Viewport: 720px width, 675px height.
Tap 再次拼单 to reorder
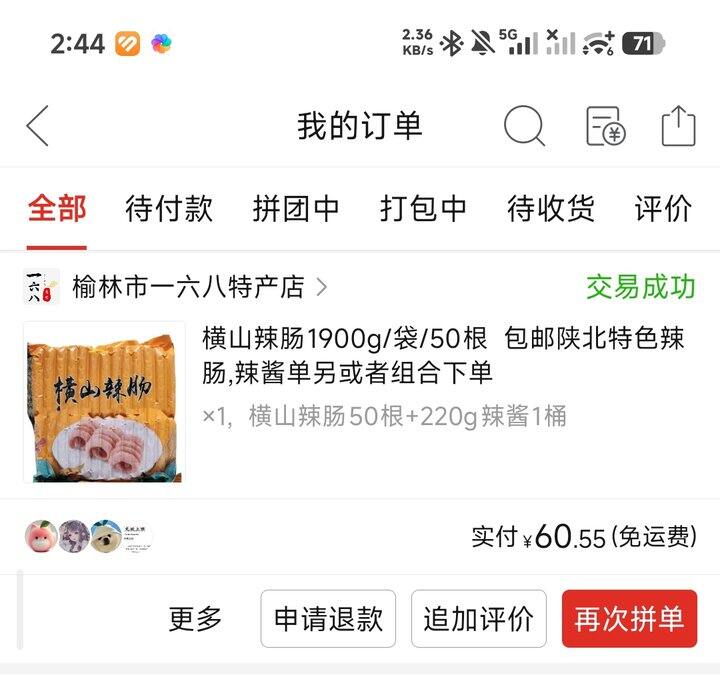pyautogui.click(x=629, y=619)
